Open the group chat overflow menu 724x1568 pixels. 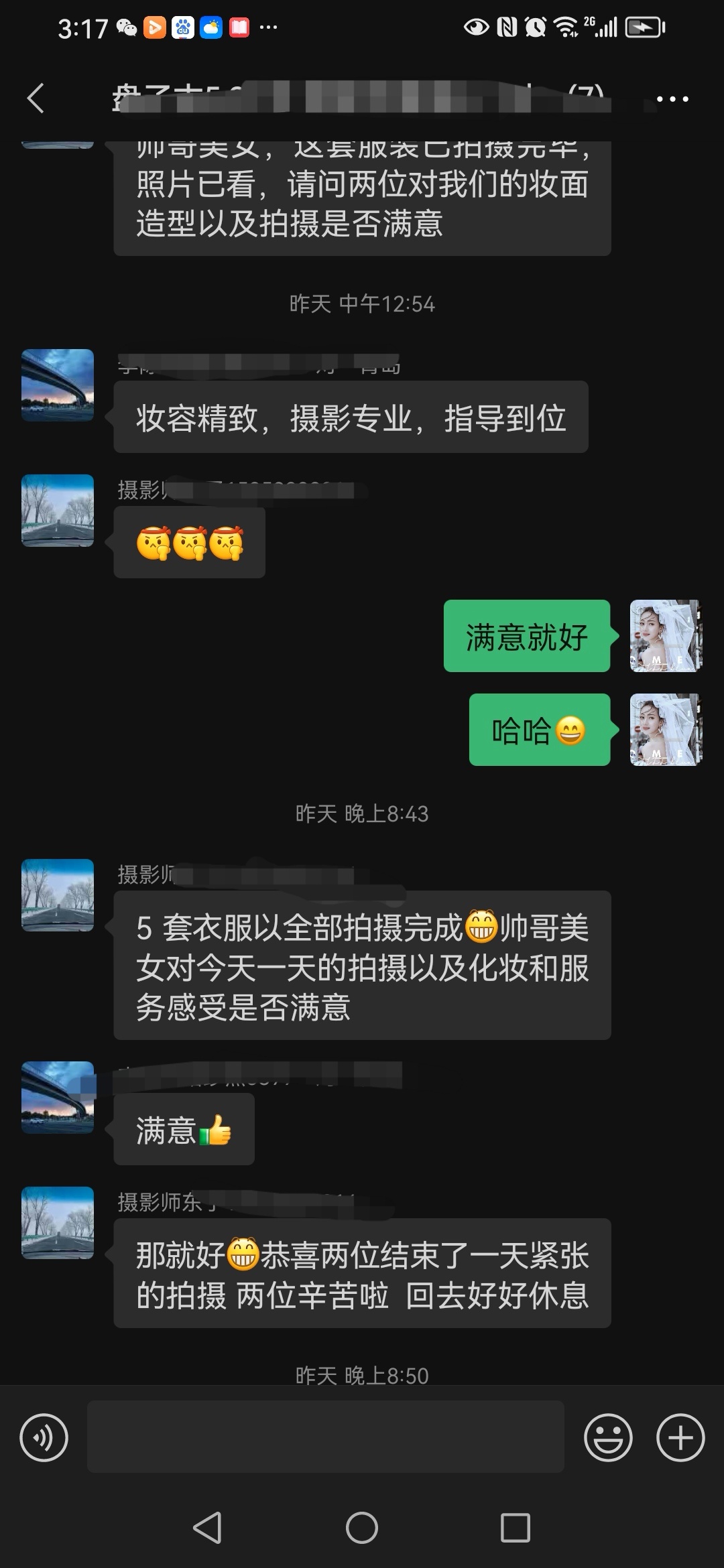tap(672, 99)
